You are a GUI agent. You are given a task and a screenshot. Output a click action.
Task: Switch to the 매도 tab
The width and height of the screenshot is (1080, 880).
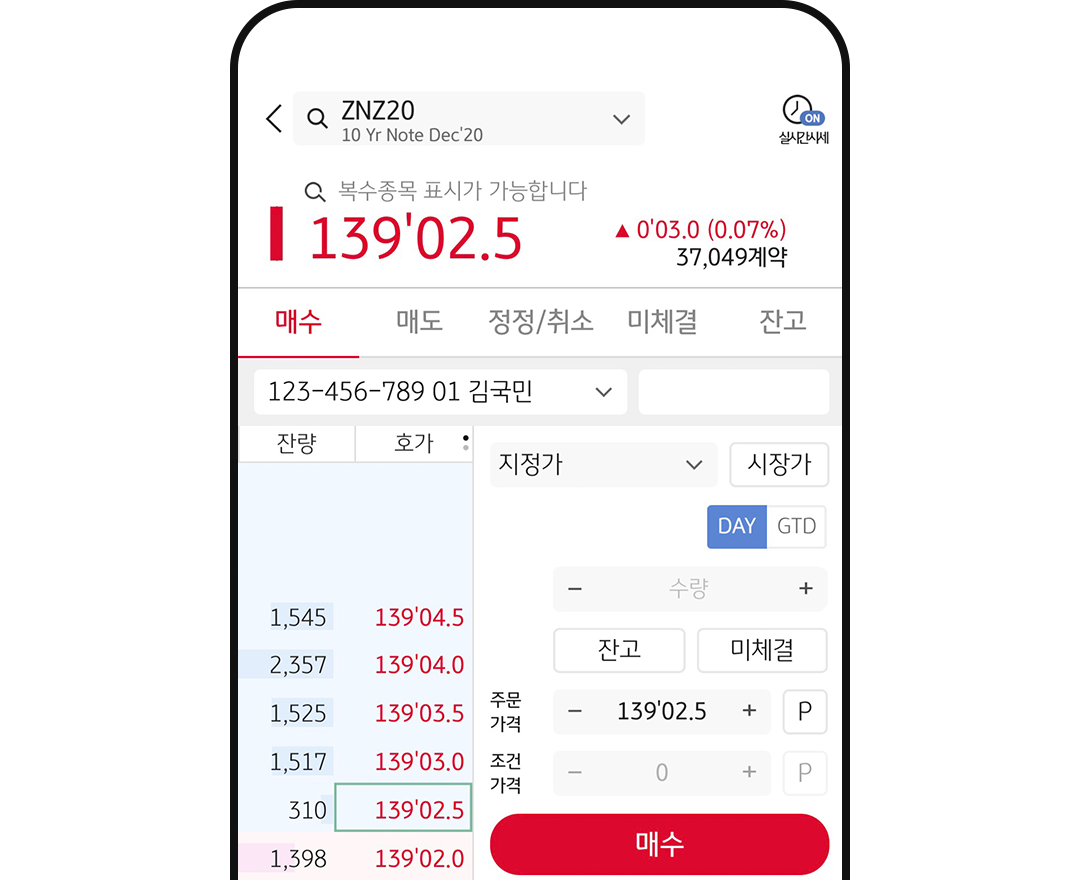tap(419, 321)
